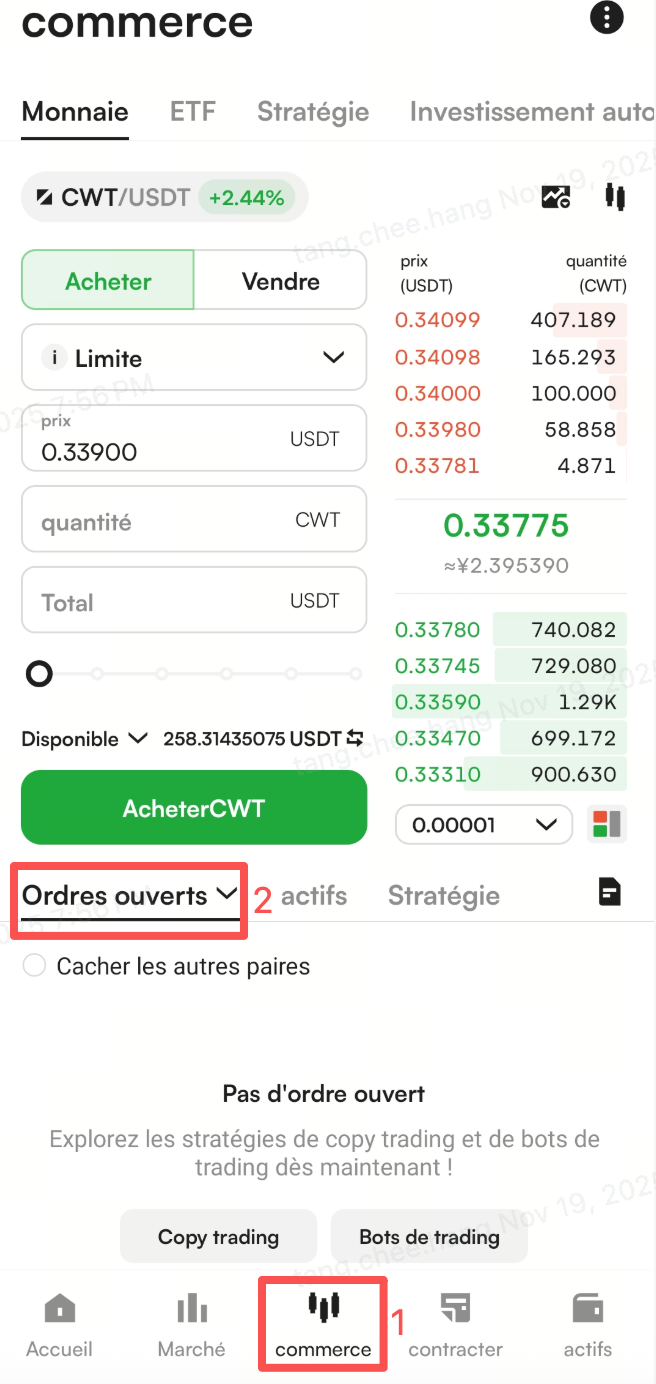Expand the 0.00001 precision dropdown
This screenshot has height=1384, width=656.
[484, 825]
